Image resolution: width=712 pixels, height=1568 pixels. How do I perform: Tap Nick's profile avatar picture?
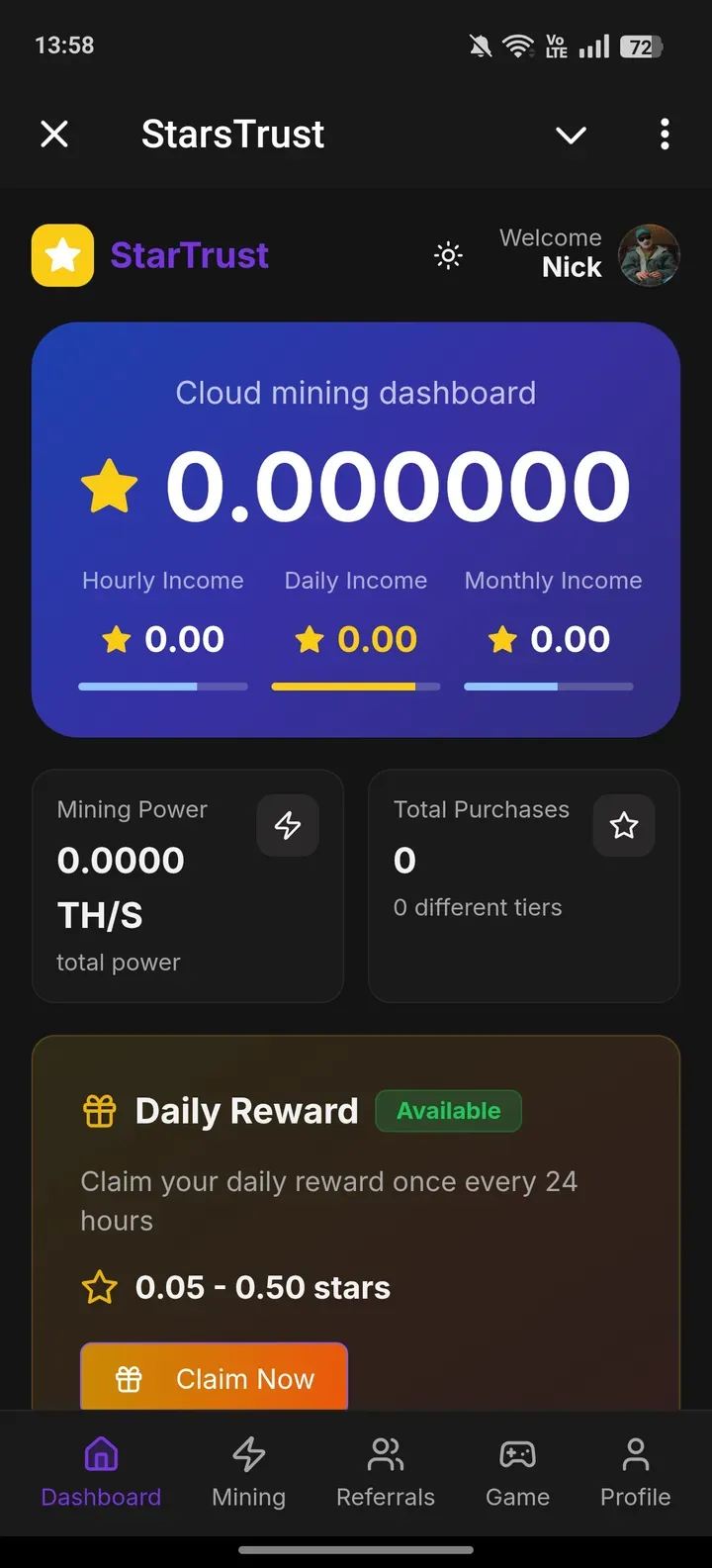[x=650, y=255]
